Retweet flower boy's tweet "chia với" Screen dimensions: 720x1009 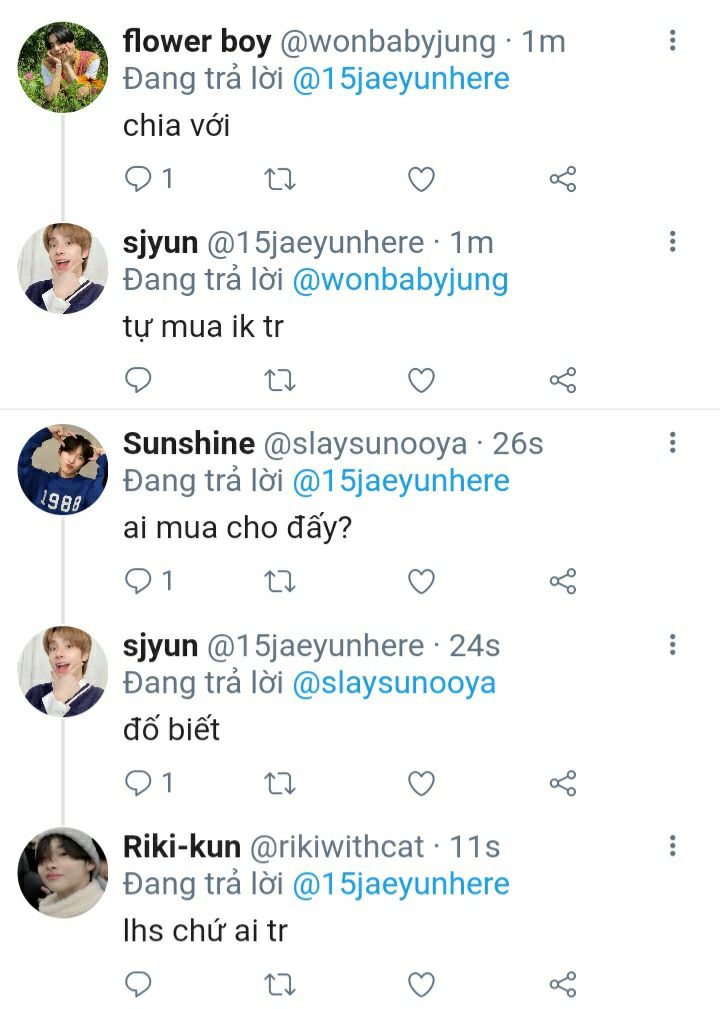[x=279, y=180]
